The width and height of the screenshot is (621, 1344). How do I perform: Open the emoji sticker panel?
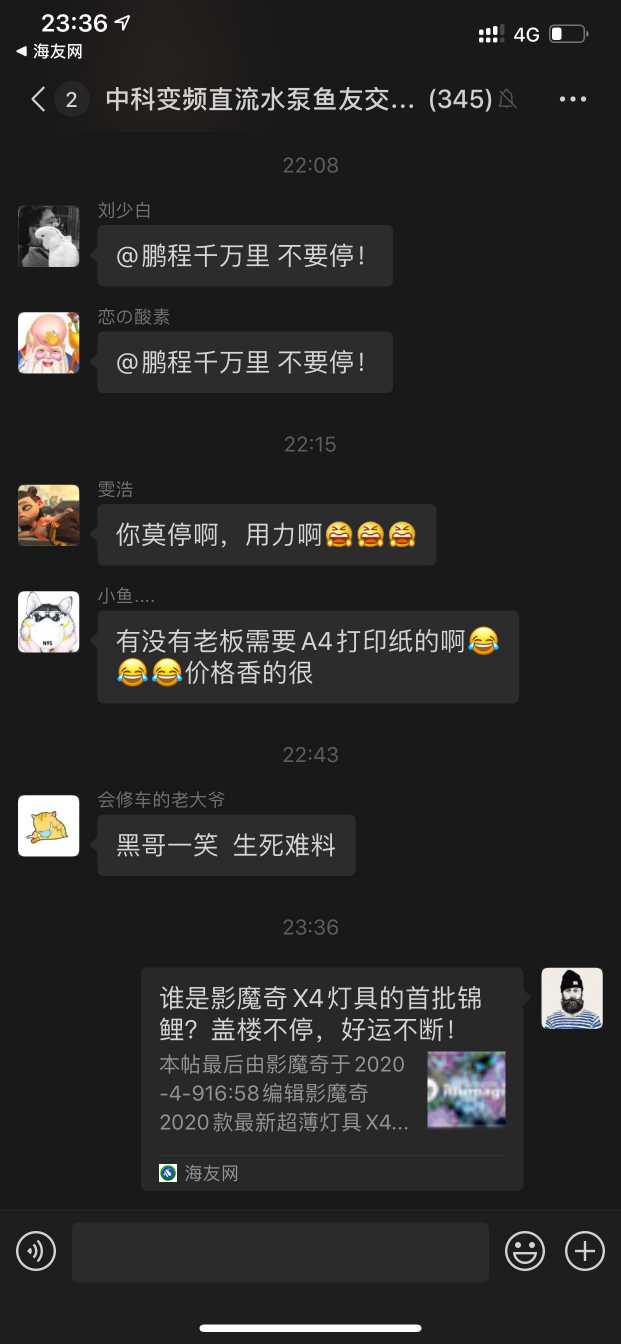[x=525, y=1251]
